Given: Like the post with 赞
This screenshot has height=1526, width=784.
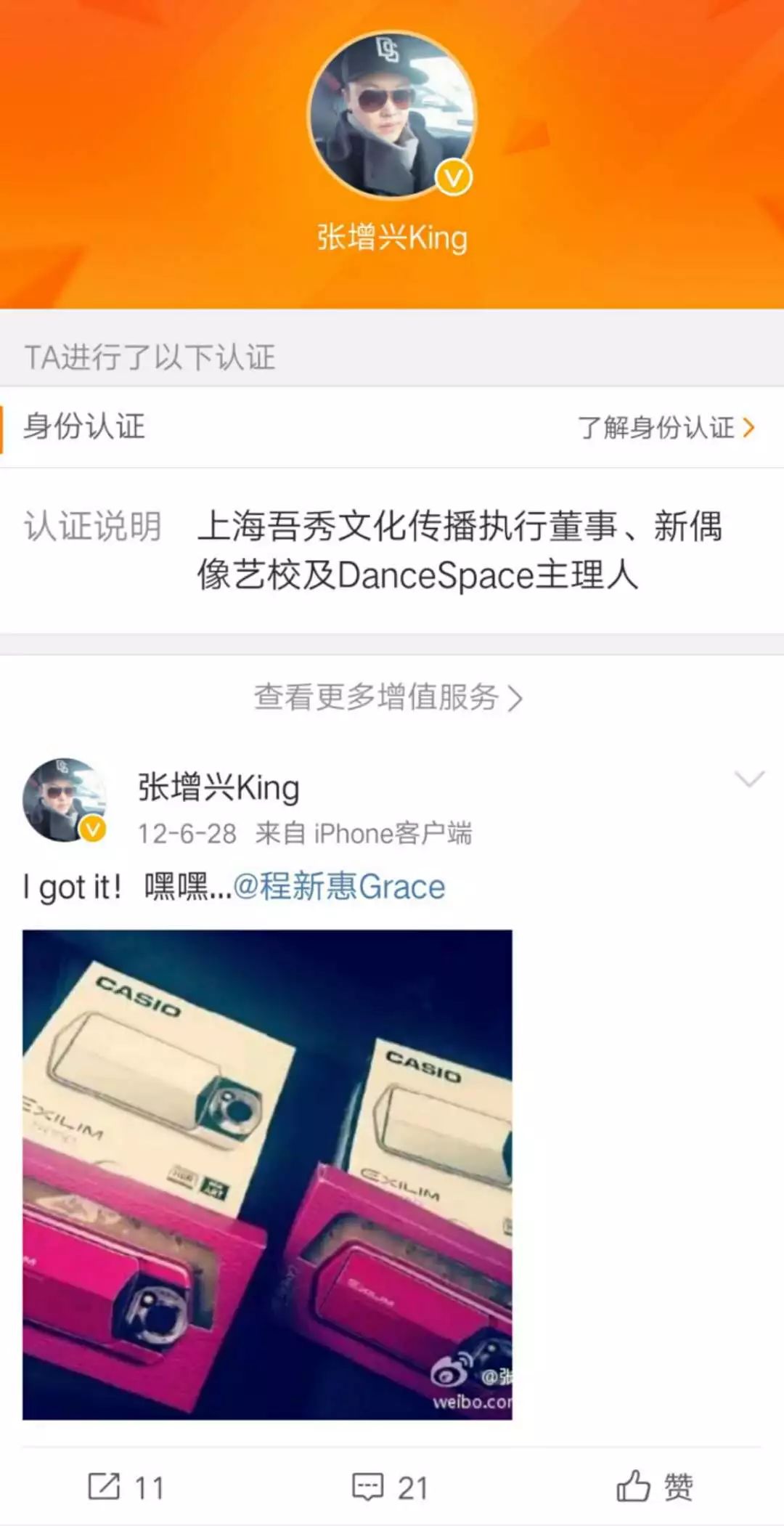Looking at the screenshot, I should [655, 1487].
